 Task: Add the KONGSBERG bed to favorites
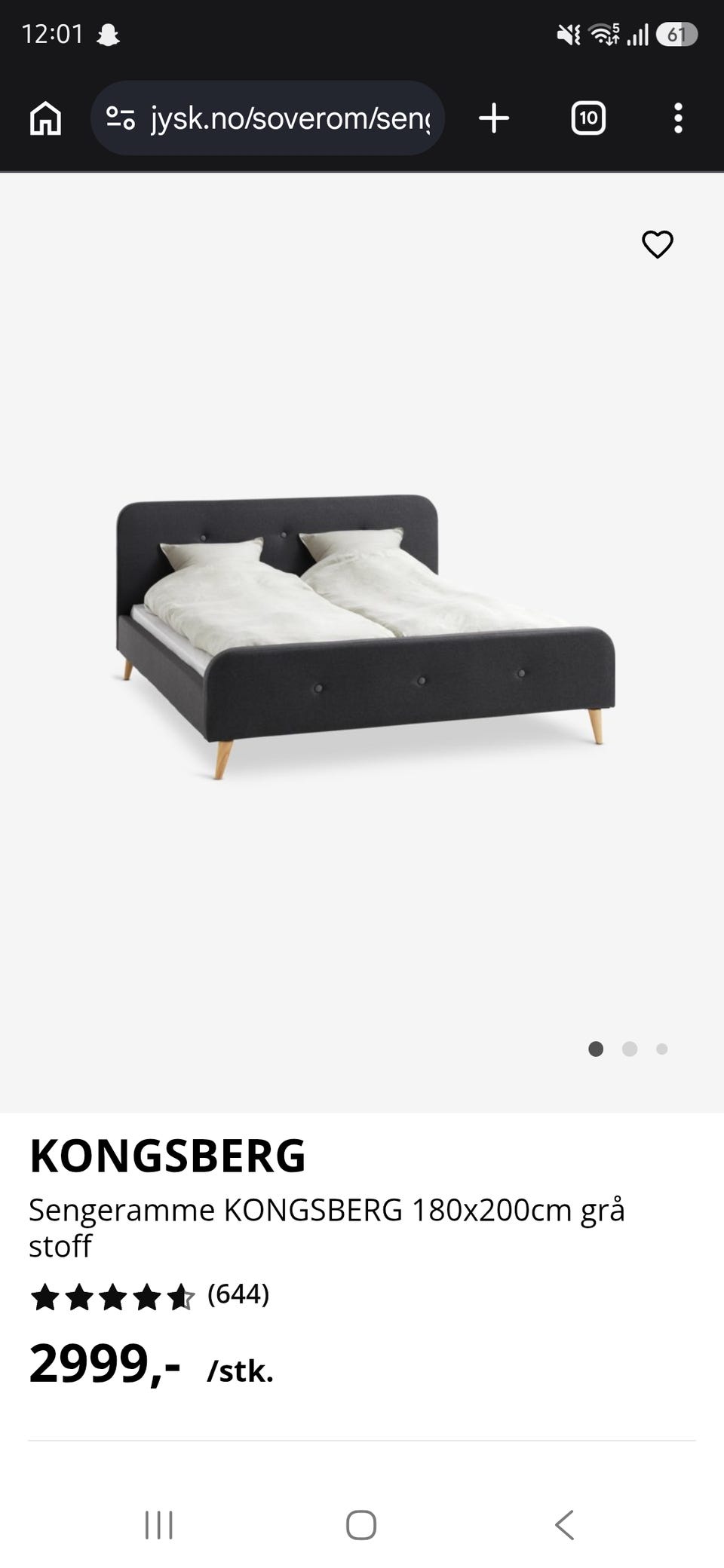[x=657, y=244]
